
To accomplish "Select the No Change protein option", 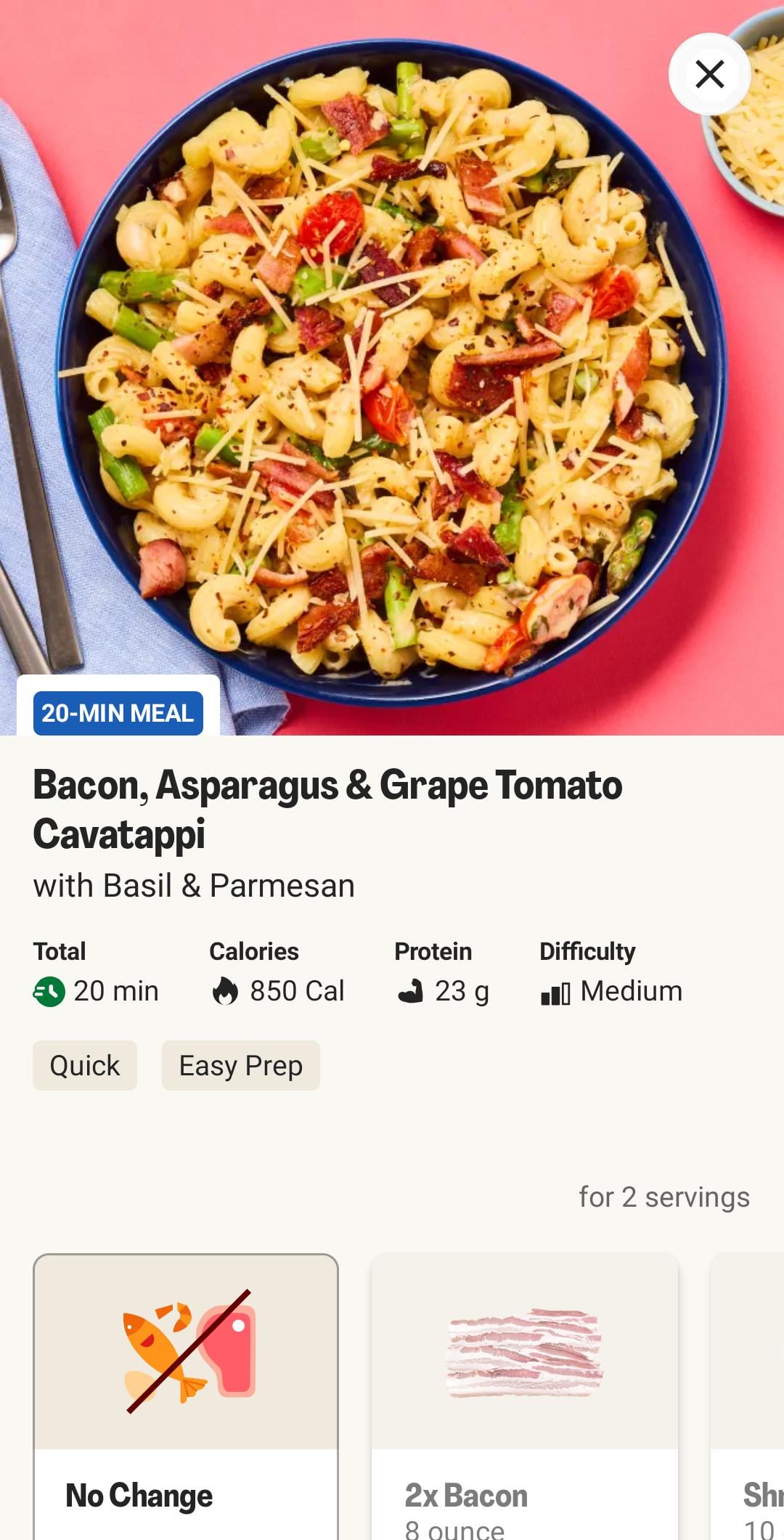I will pyautogui.click(x=186, y=1396).
